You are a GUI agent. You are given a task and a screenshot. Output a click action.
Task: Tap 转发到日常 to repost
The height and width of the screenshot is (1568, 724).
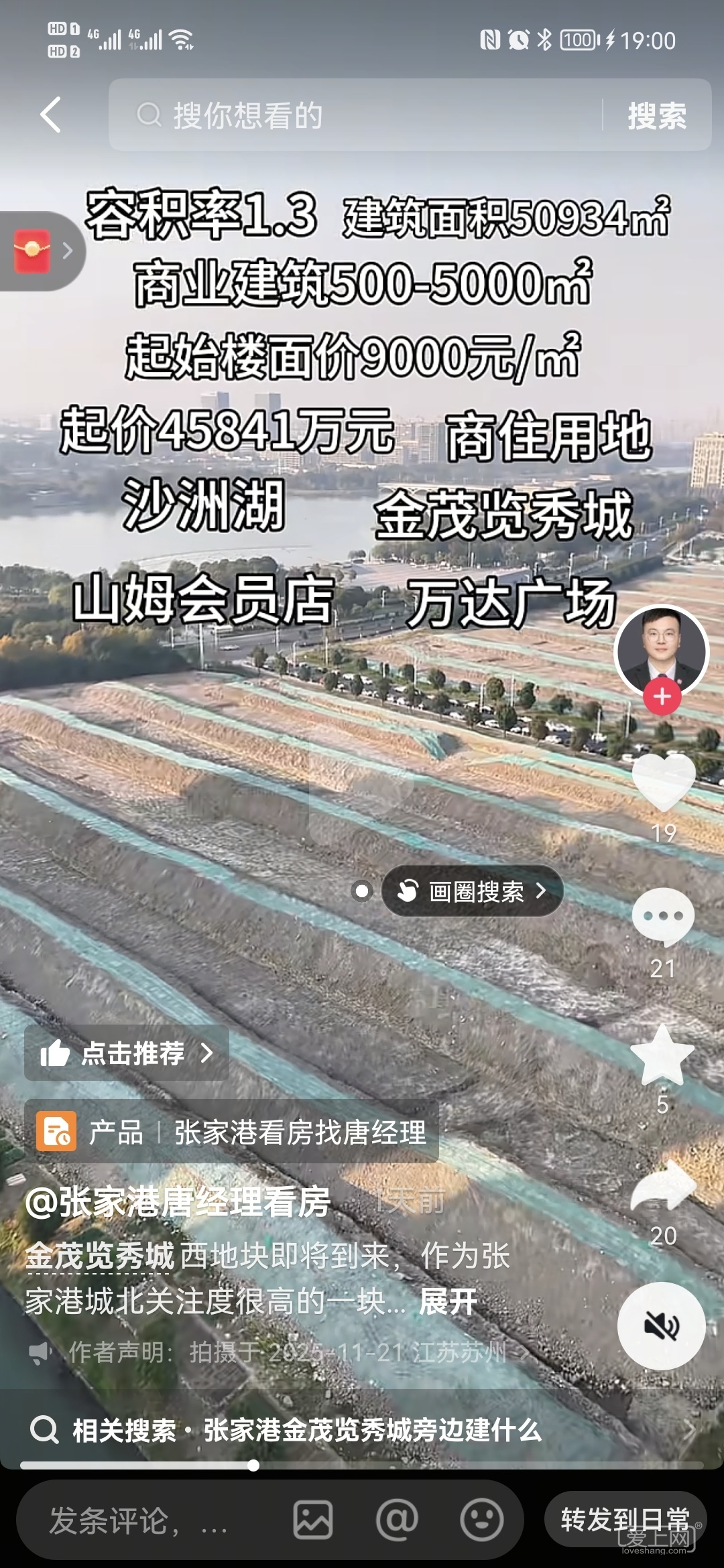tap(625, 1520)
